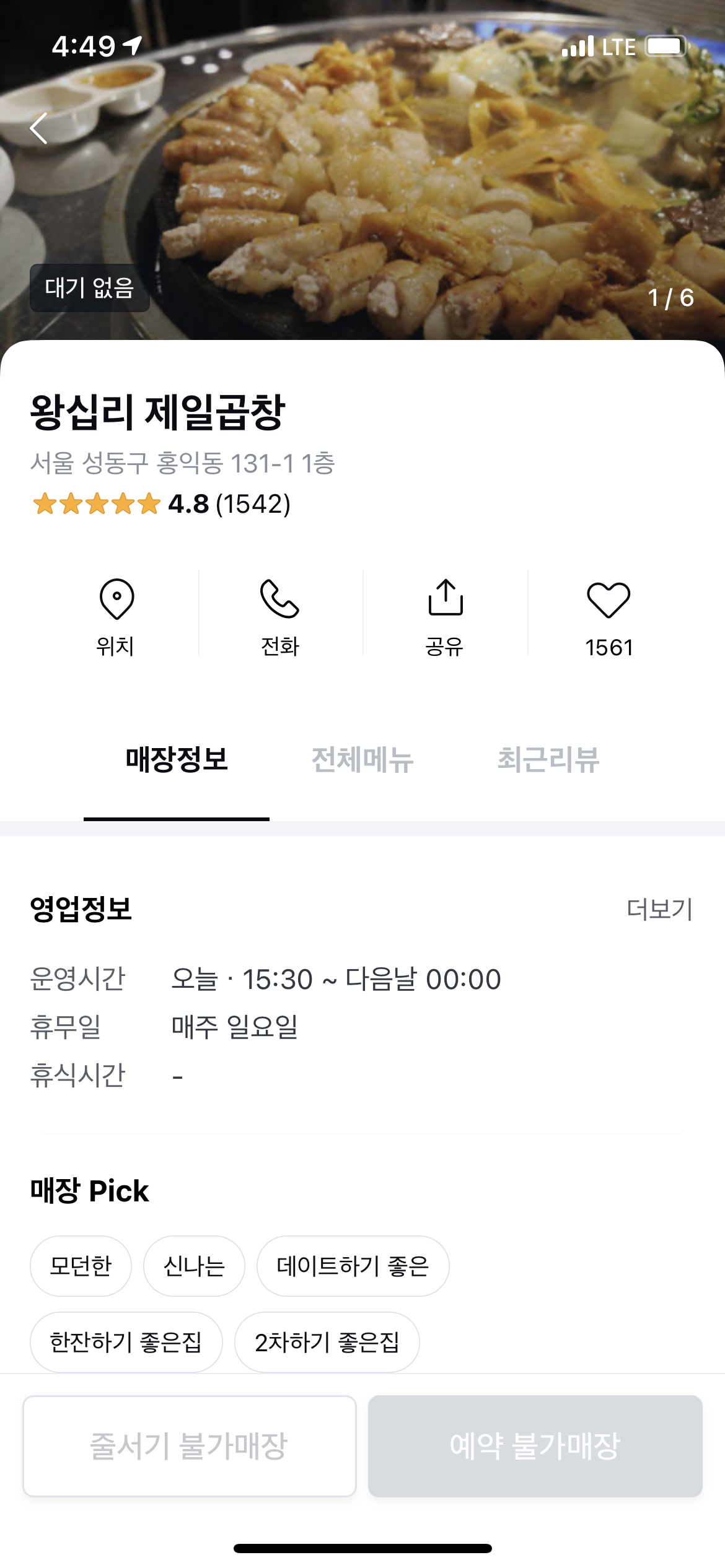Select the 모던한 chip
This screenshot has width=725, height=1568.
pos(81,1266)
